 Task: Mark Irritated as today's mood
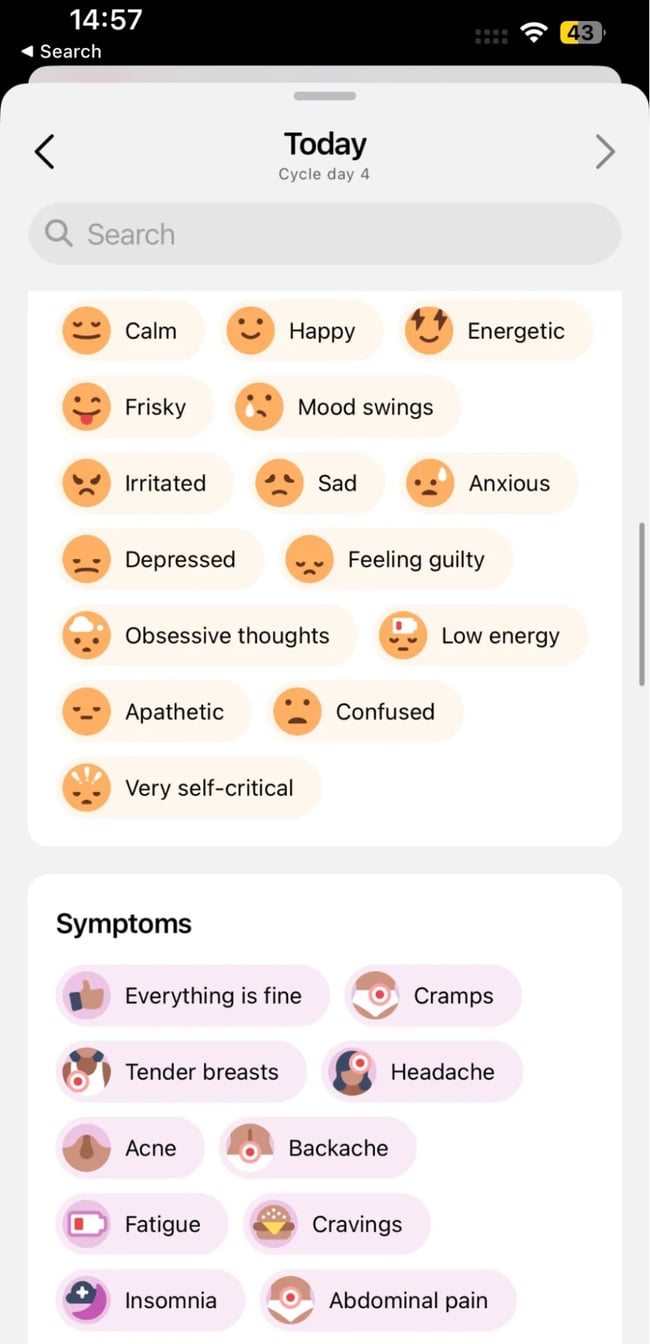pos(144,483)
